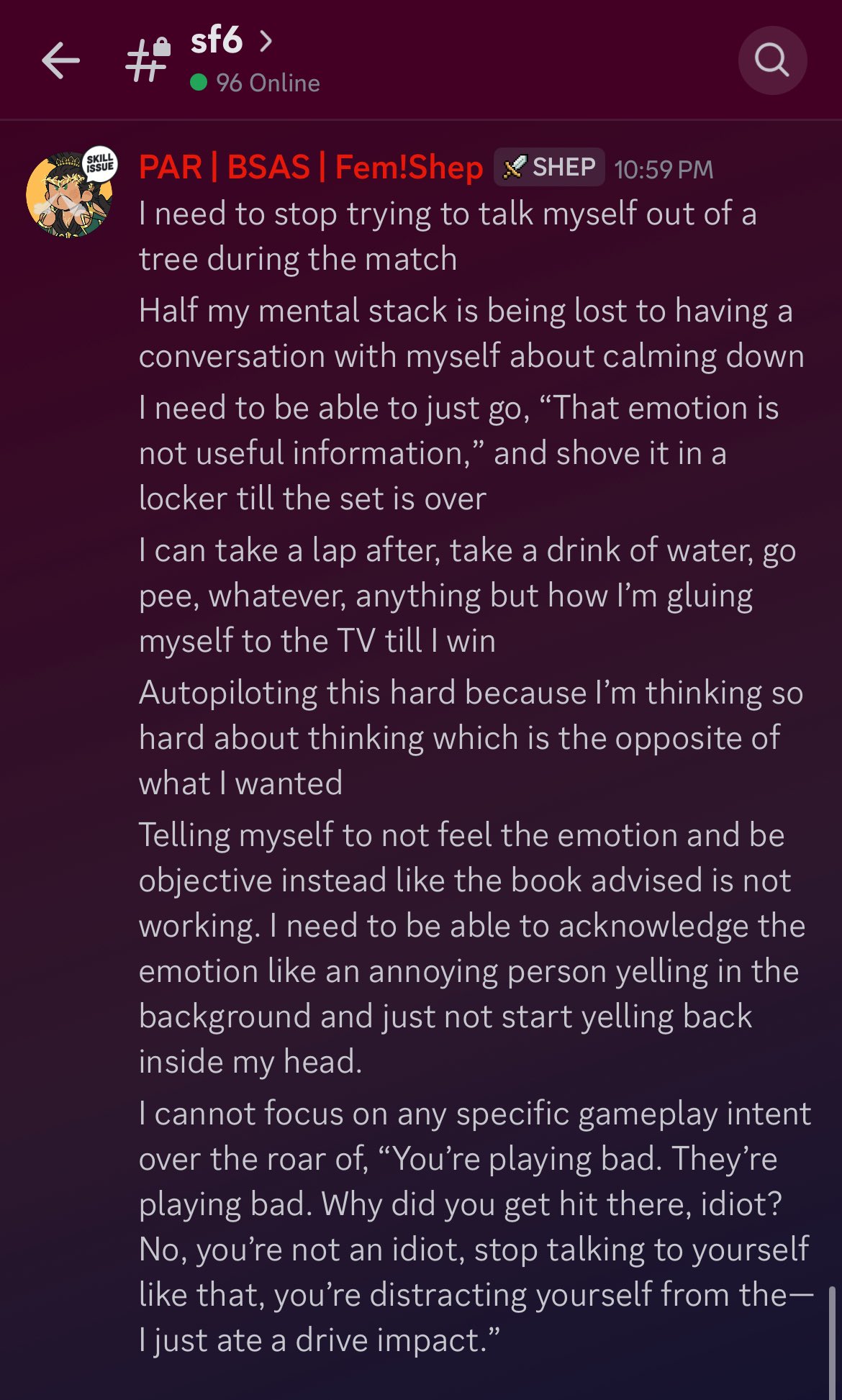Search messages in this channel
The width and height of the screenshot is (842, 1400).
(x=771, y=60)
